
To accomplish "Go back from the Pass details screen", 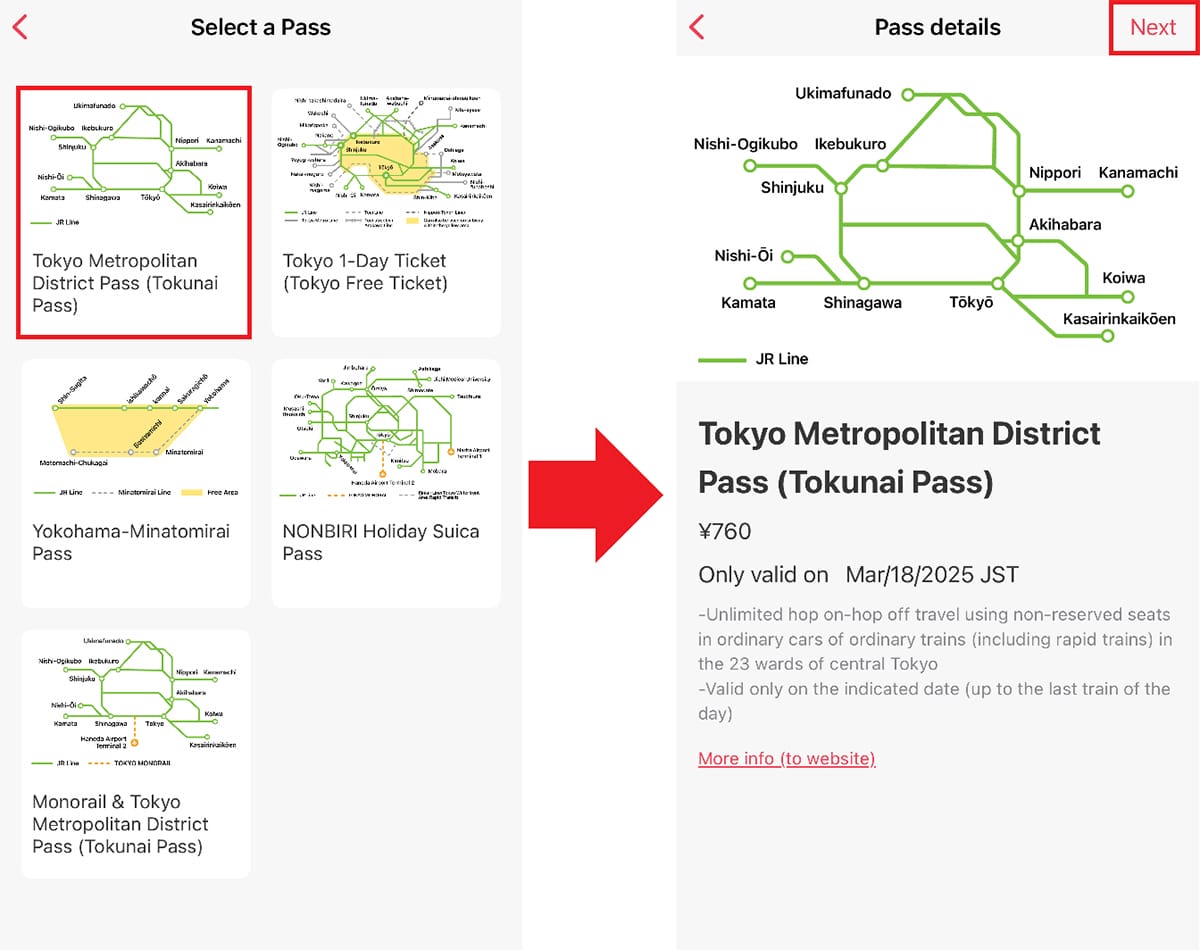I will (697, 27).
